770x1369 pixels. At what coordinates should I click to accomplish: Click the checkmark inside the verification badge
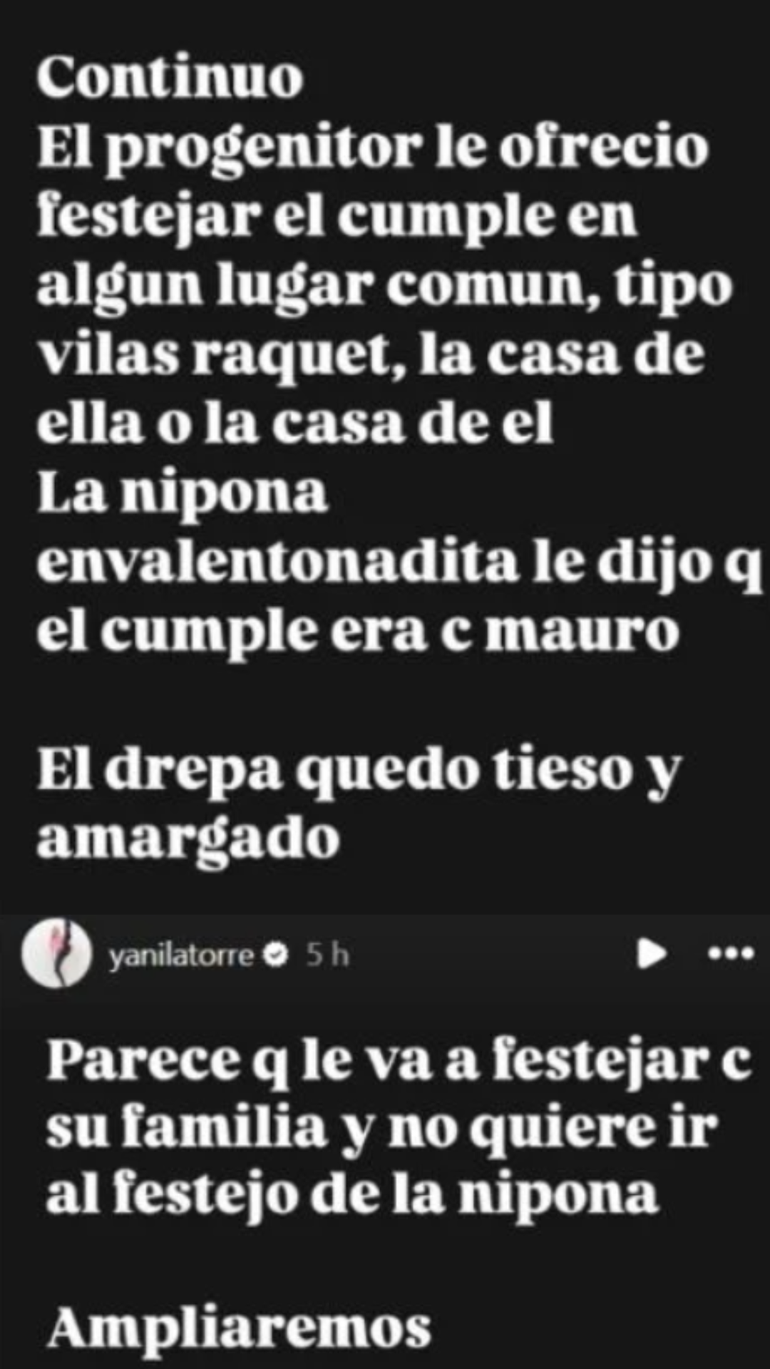pyautogui.click(x=277, y=956)
